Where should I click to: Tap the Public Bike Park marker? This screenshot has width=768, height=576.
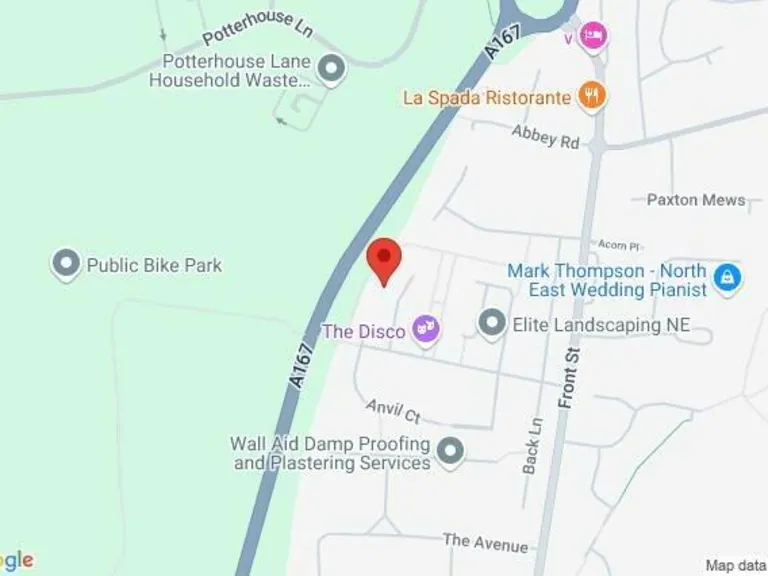click(66, 264)
